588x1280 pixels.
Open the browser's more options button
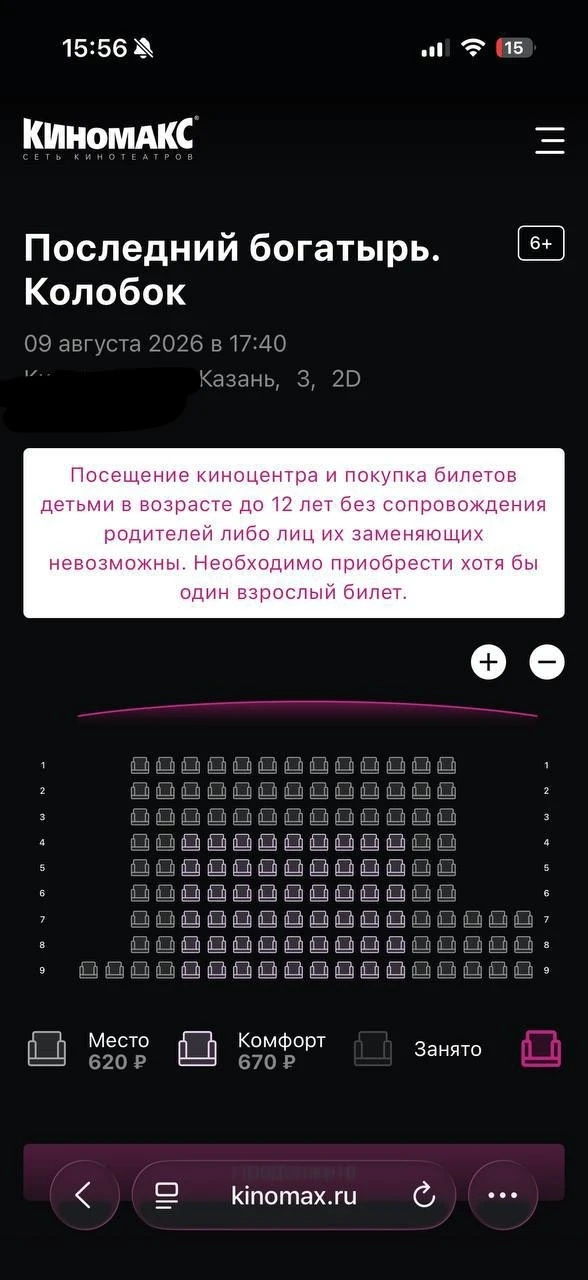[x=503, y=1195]
